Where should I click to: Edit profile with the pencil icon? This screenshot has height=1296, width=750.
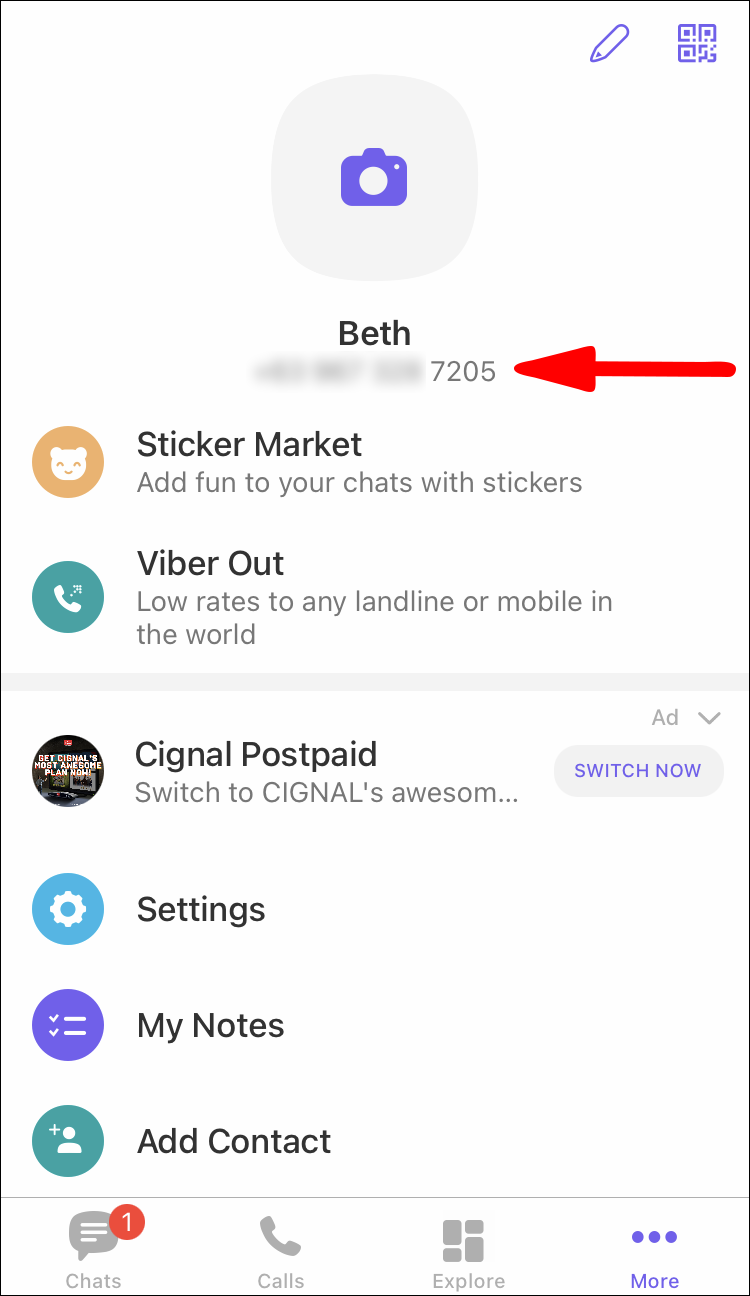[x=609, y=44]
